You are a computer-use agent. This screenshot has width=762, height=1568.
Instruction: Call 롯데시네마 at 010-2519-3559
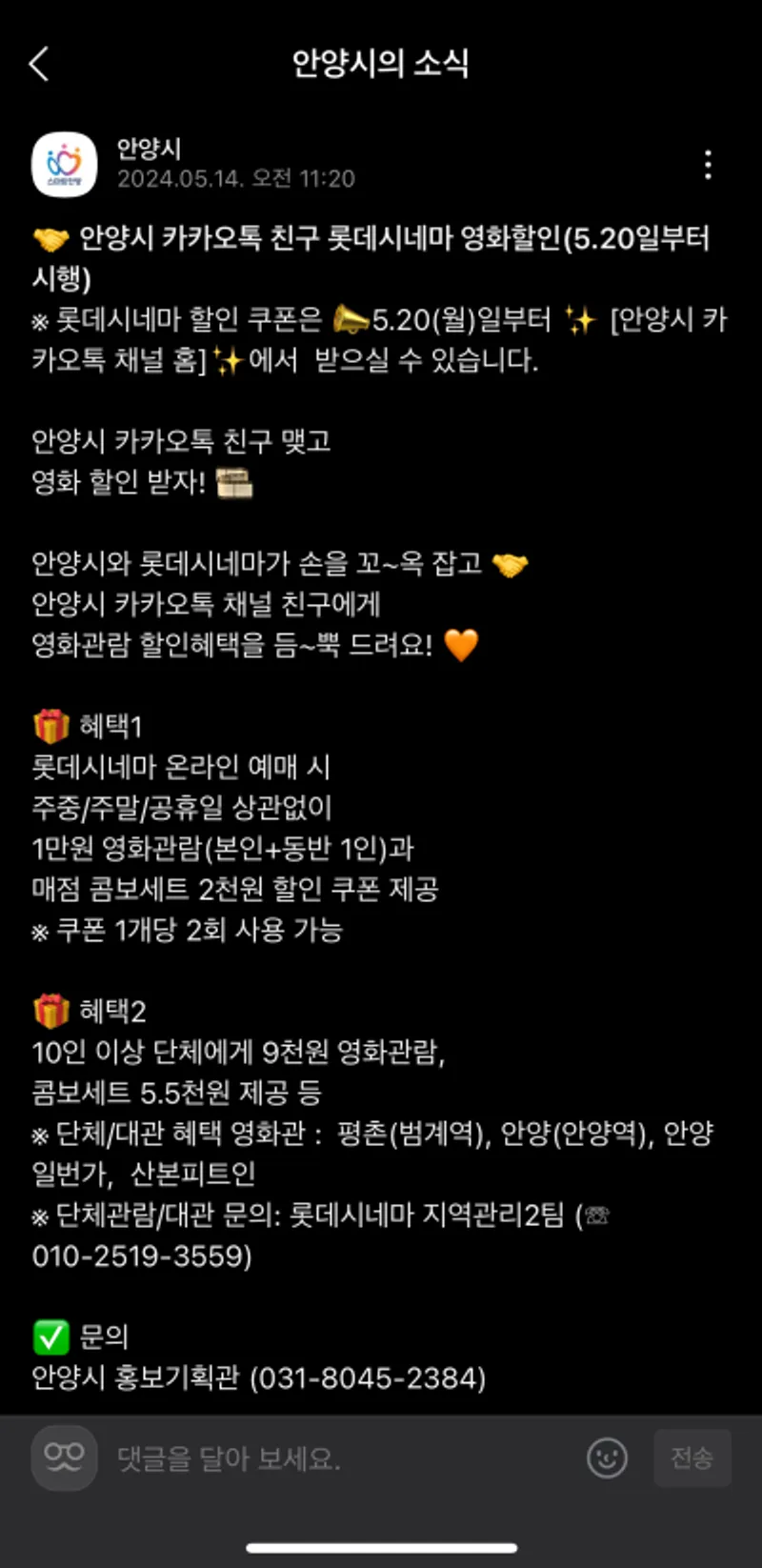[139, 1256]
